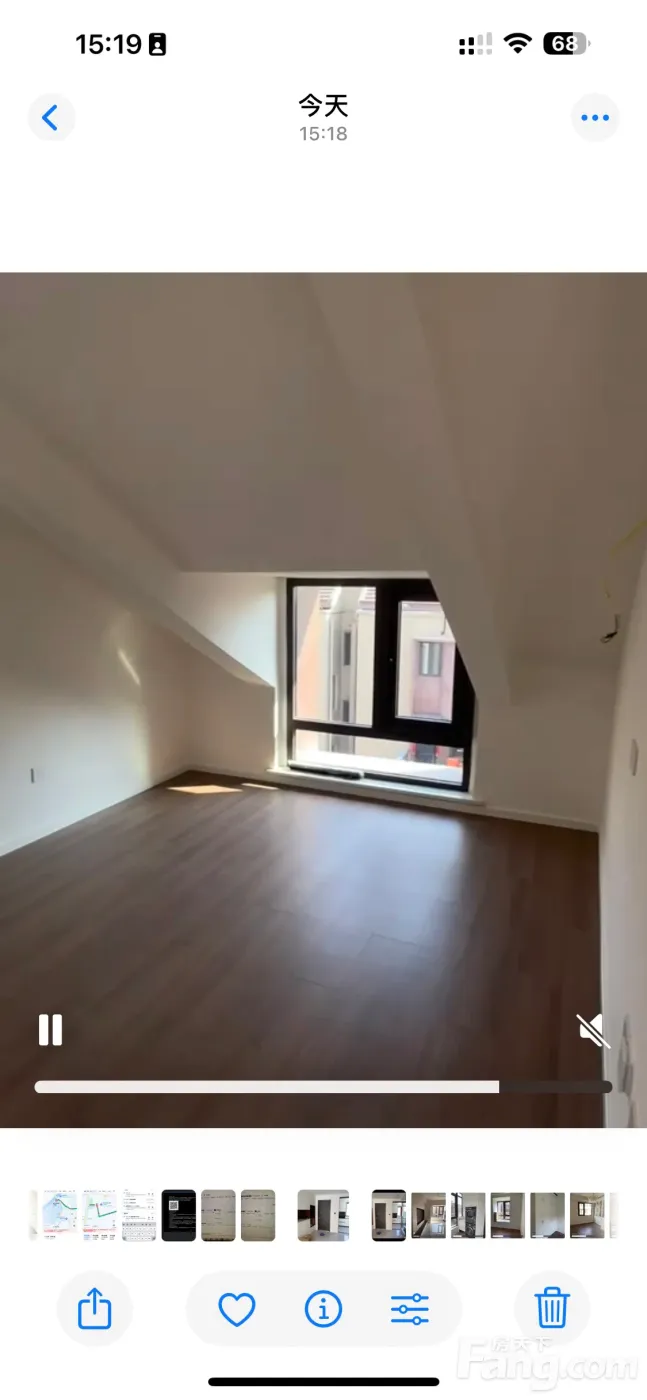Image resolution: width=647 pixels, height=1400 pixels.
Task: Open the keyboard screenshot thumbnail
Action: pos(139,1215)
